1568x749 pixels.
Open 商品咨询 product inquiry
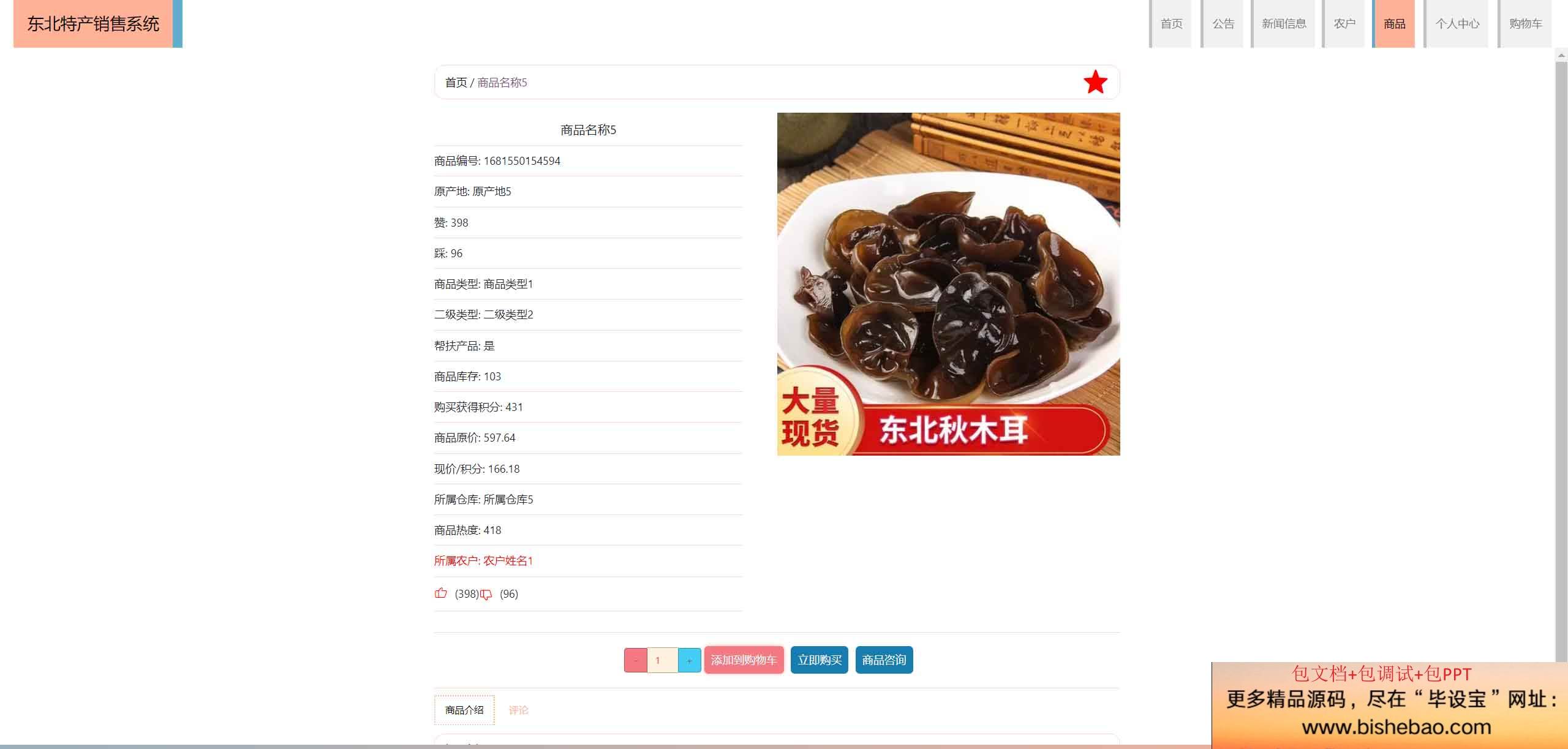pyautogui.click(x=884, y=660)
